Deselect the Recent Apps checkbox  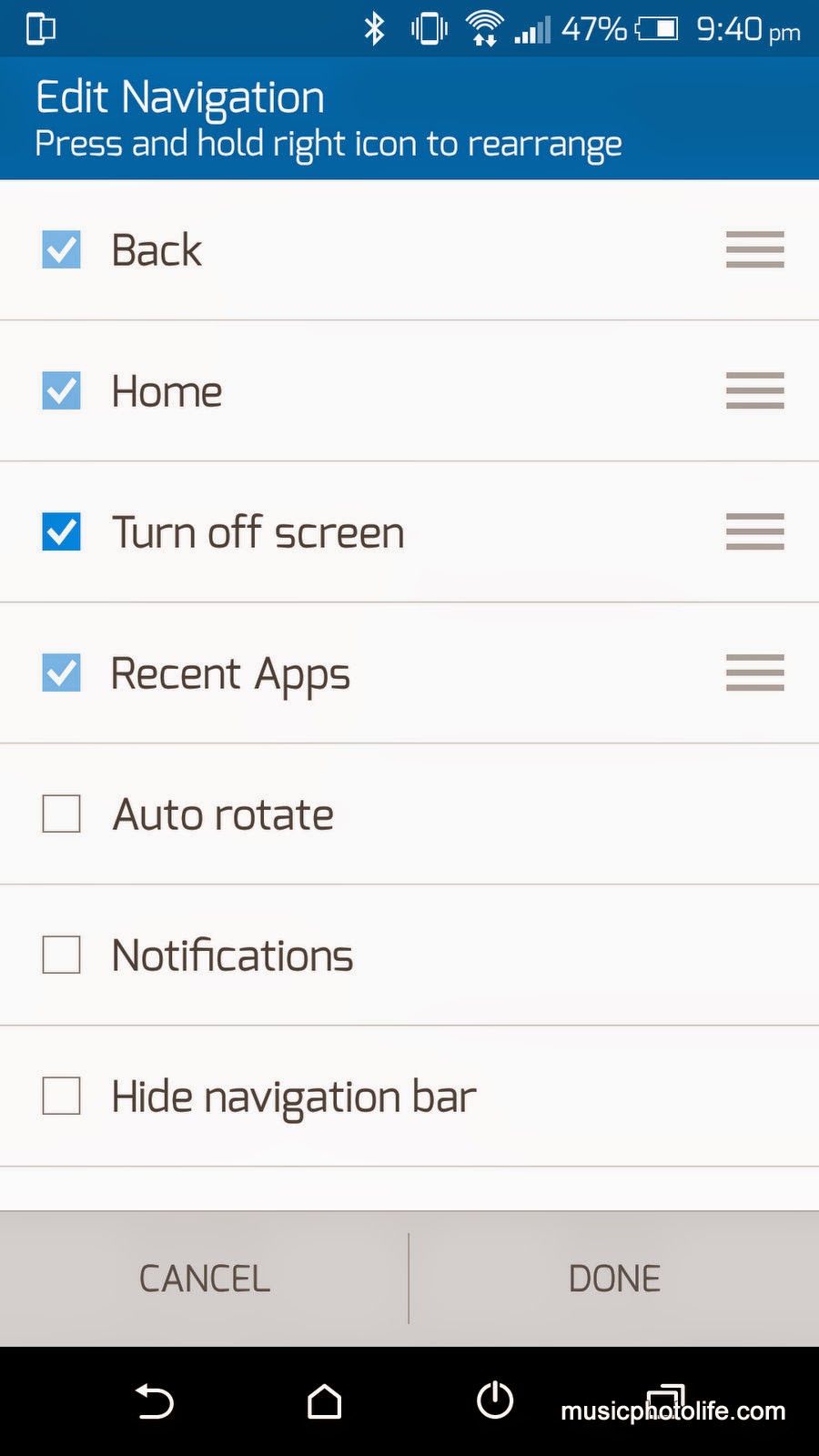click(x=61, y=672)
